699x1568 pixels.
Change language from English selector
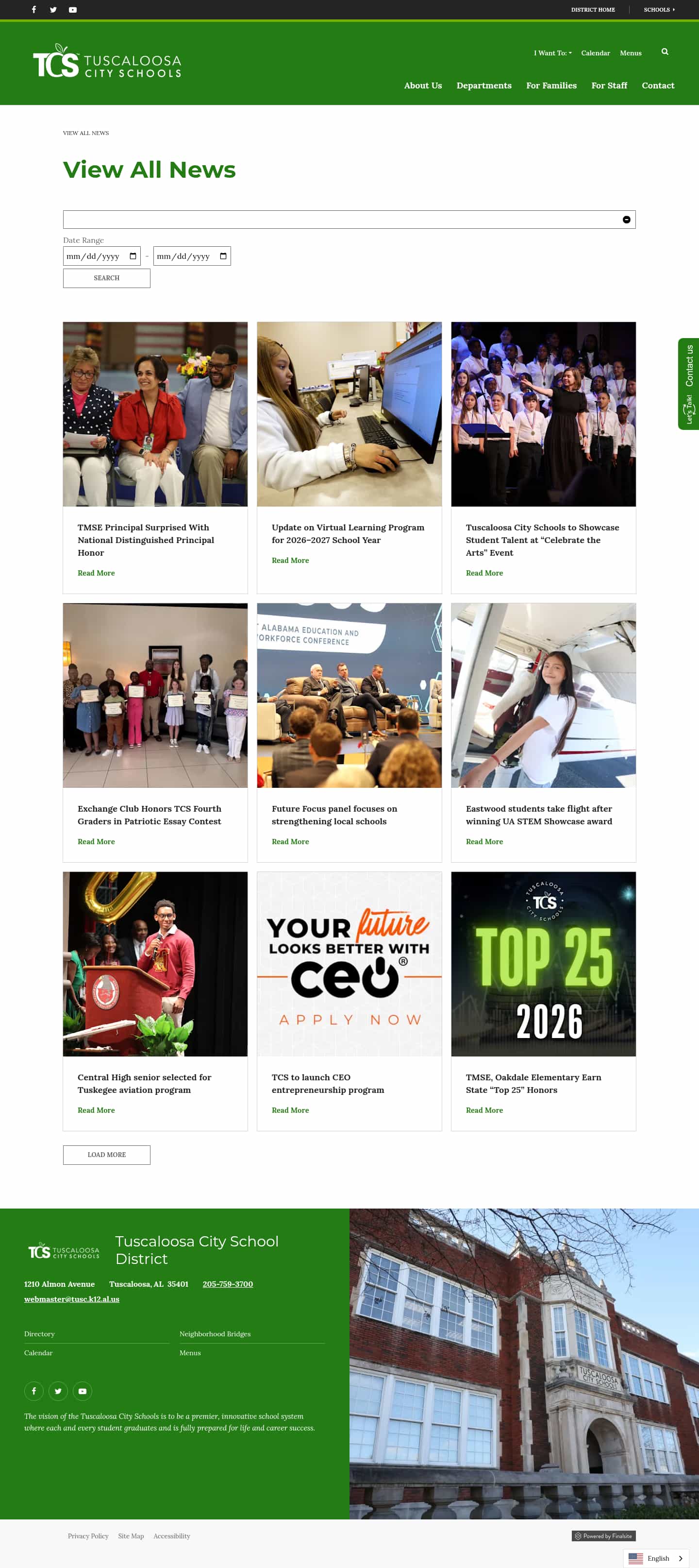(656, 1558)
